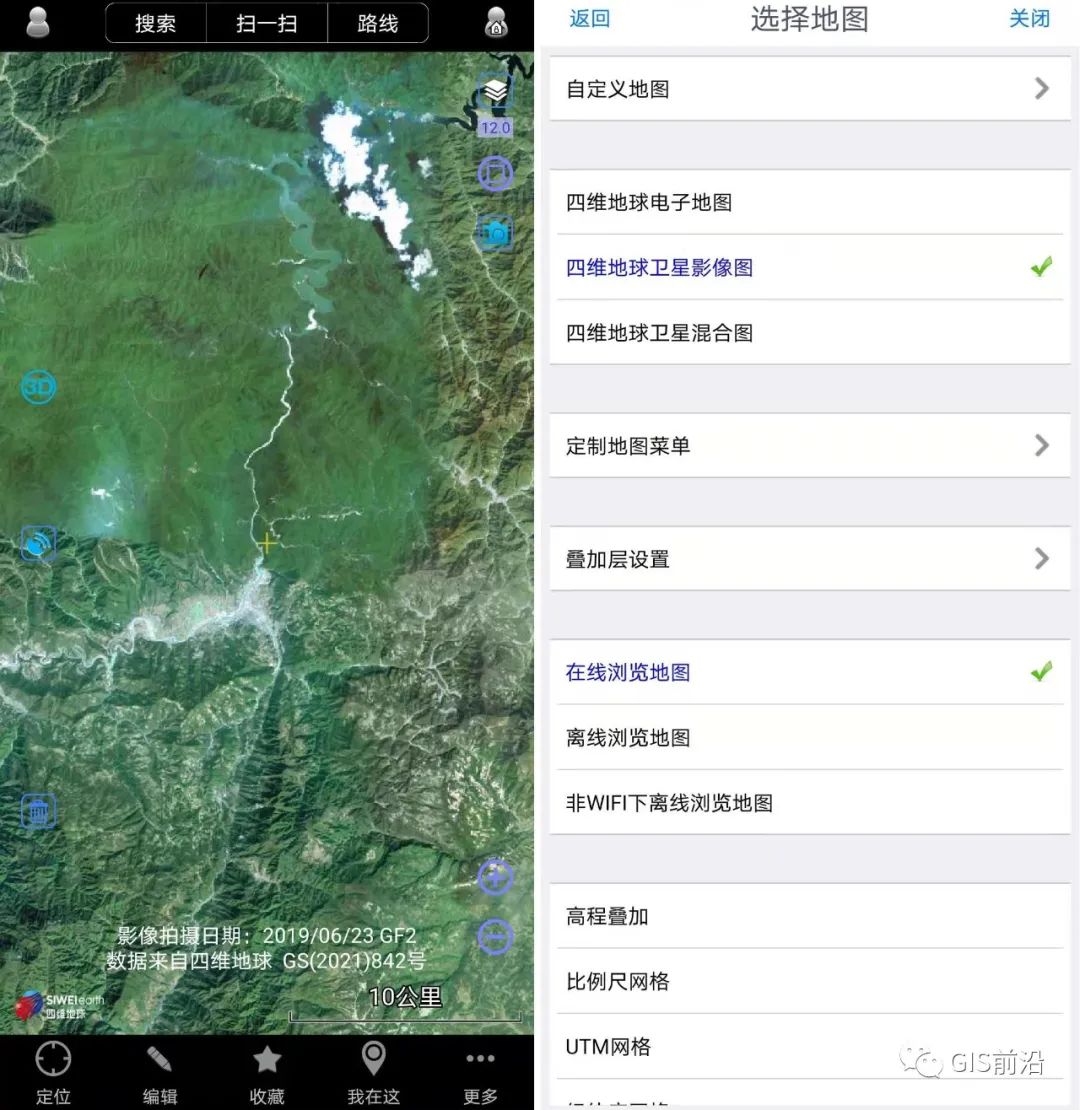Viewport: 1080px width, 1110px height.
Task: Go back with 返回
Action: click(x=589, y=19)
